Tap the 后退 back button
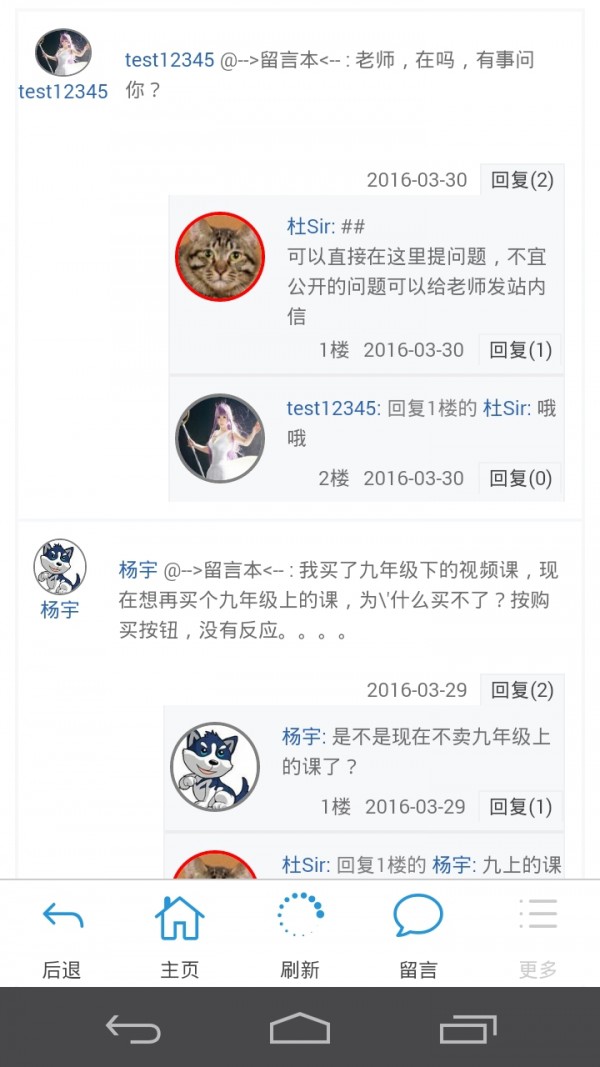 click(x=62, y=935)
